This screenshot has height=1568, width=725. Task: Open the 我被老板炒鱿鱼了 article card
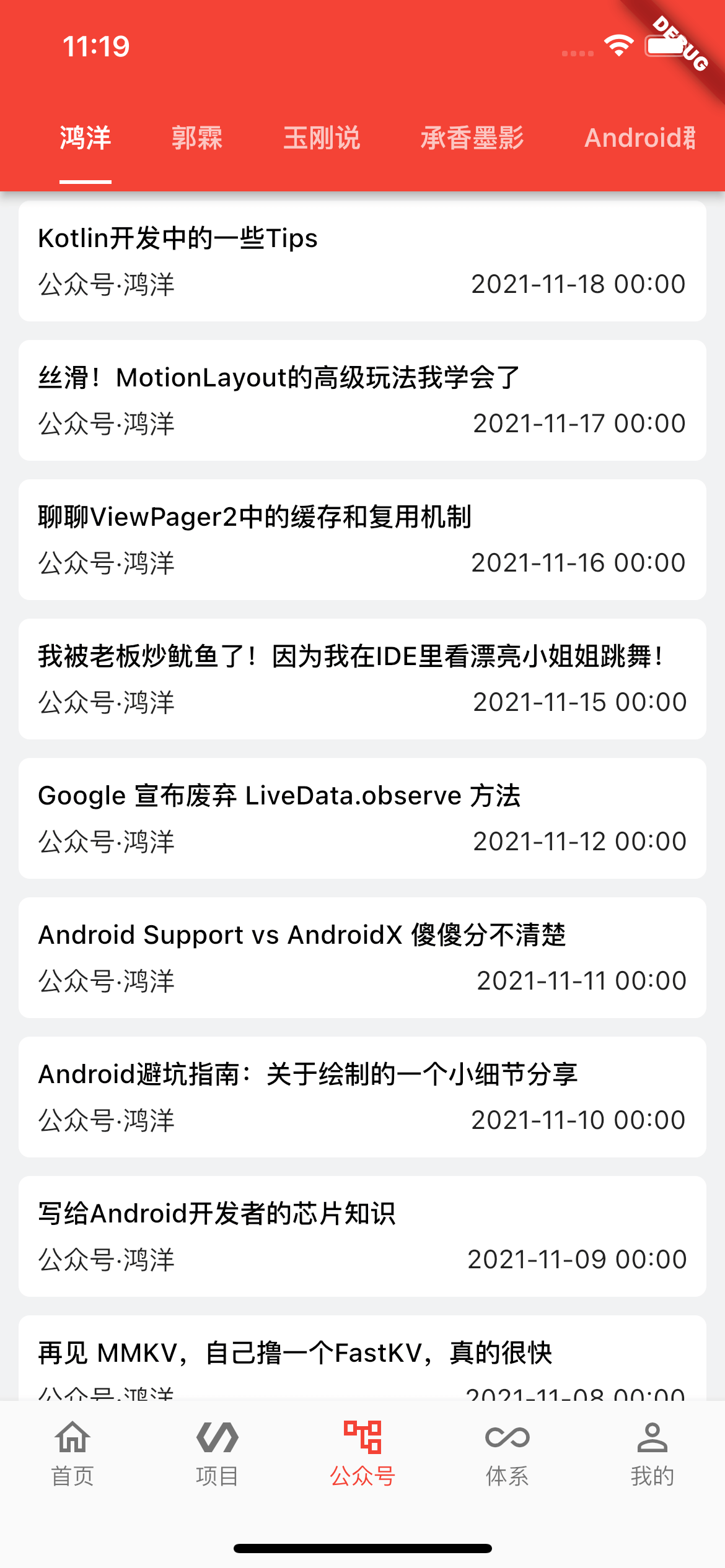pos(362,679)
